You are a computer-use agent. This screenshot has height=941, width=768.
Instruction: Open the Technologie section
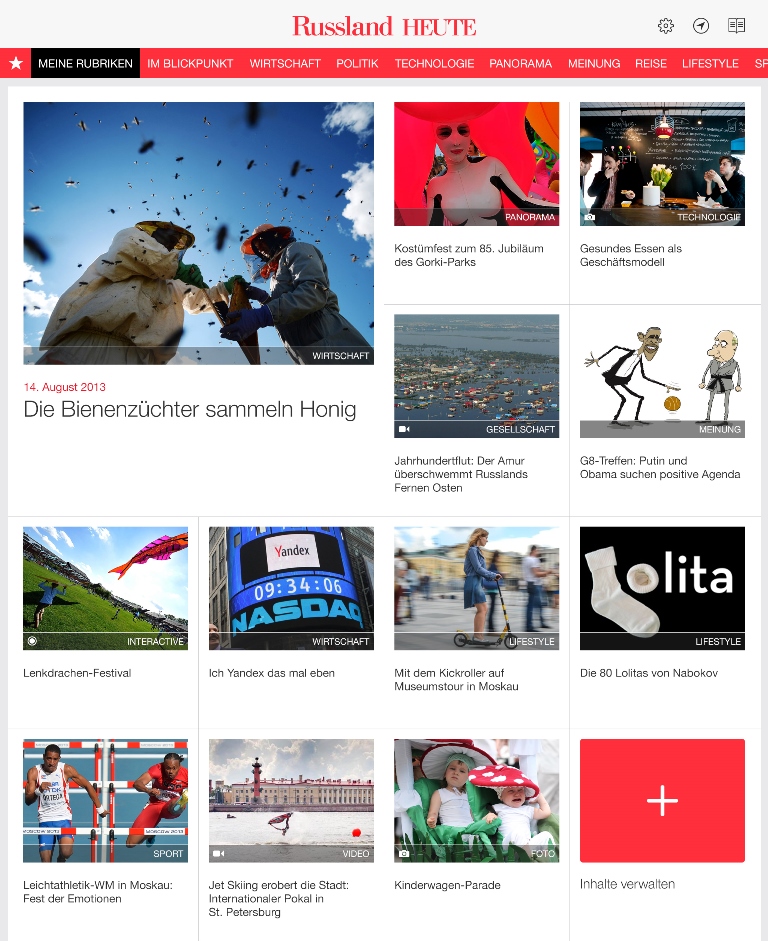click(434, 63)
